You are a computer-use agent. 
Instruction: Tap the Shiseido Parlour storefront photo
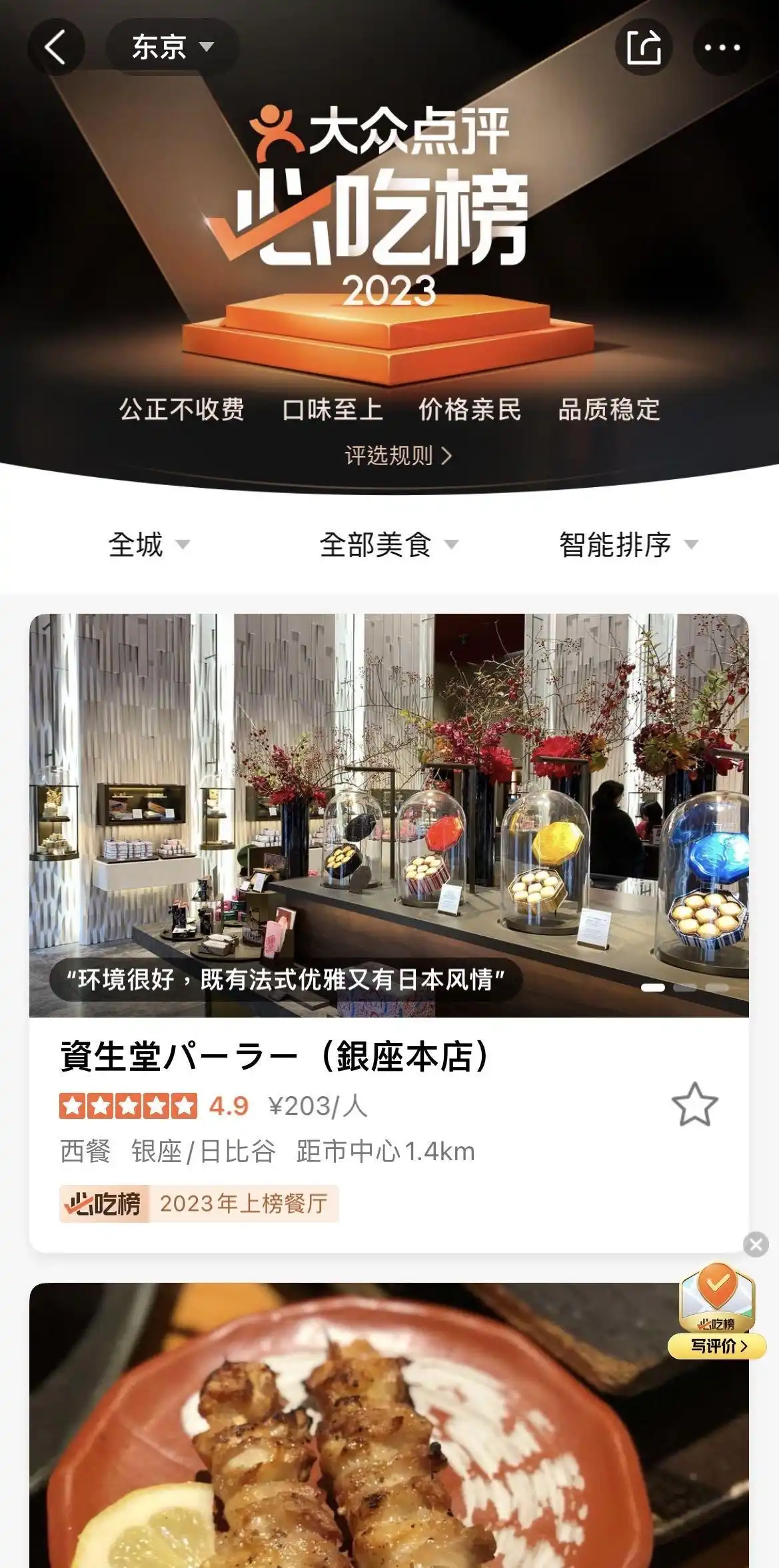389,800
